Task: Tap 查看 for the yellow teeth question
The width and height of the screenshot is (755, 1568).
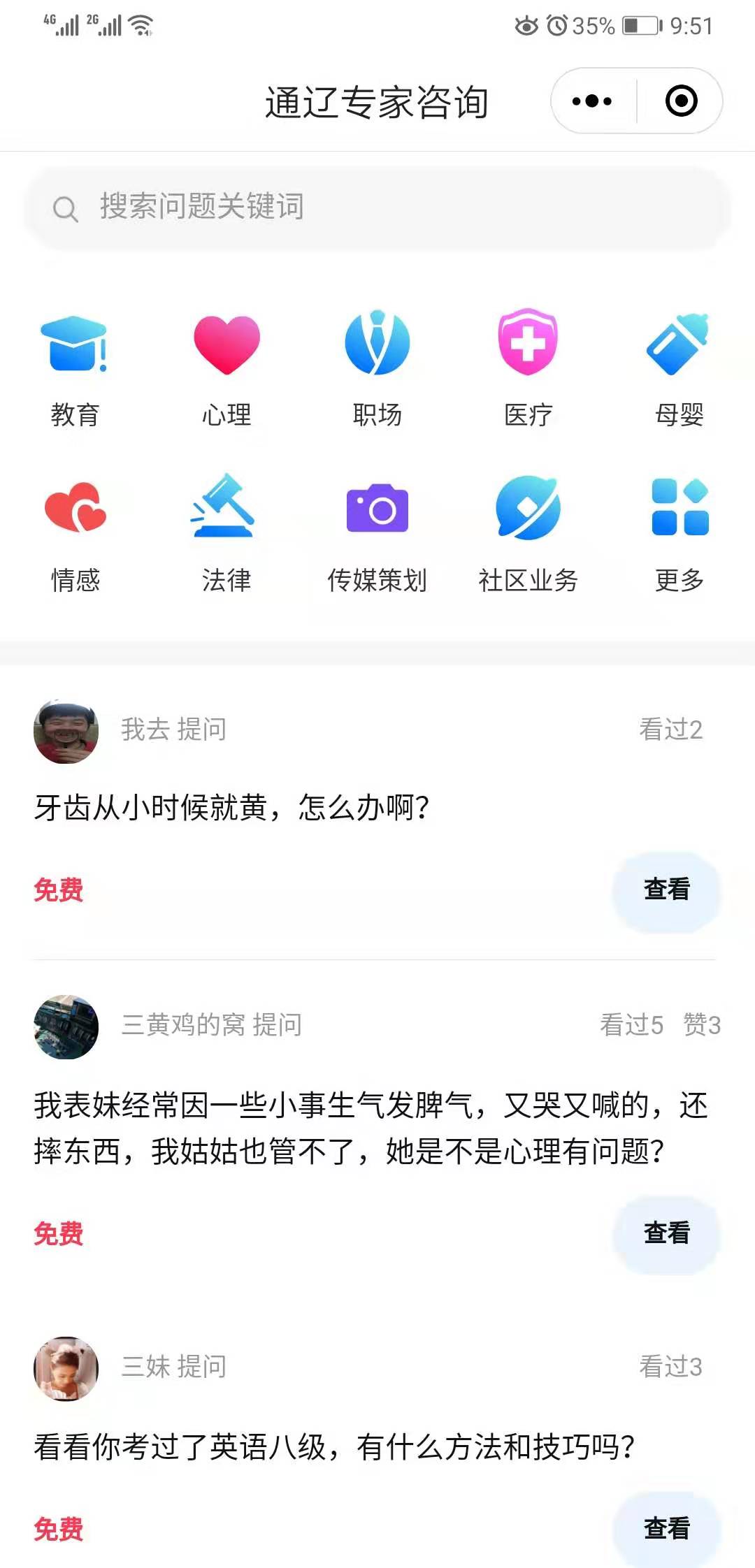Action: [x=666, y=890]
